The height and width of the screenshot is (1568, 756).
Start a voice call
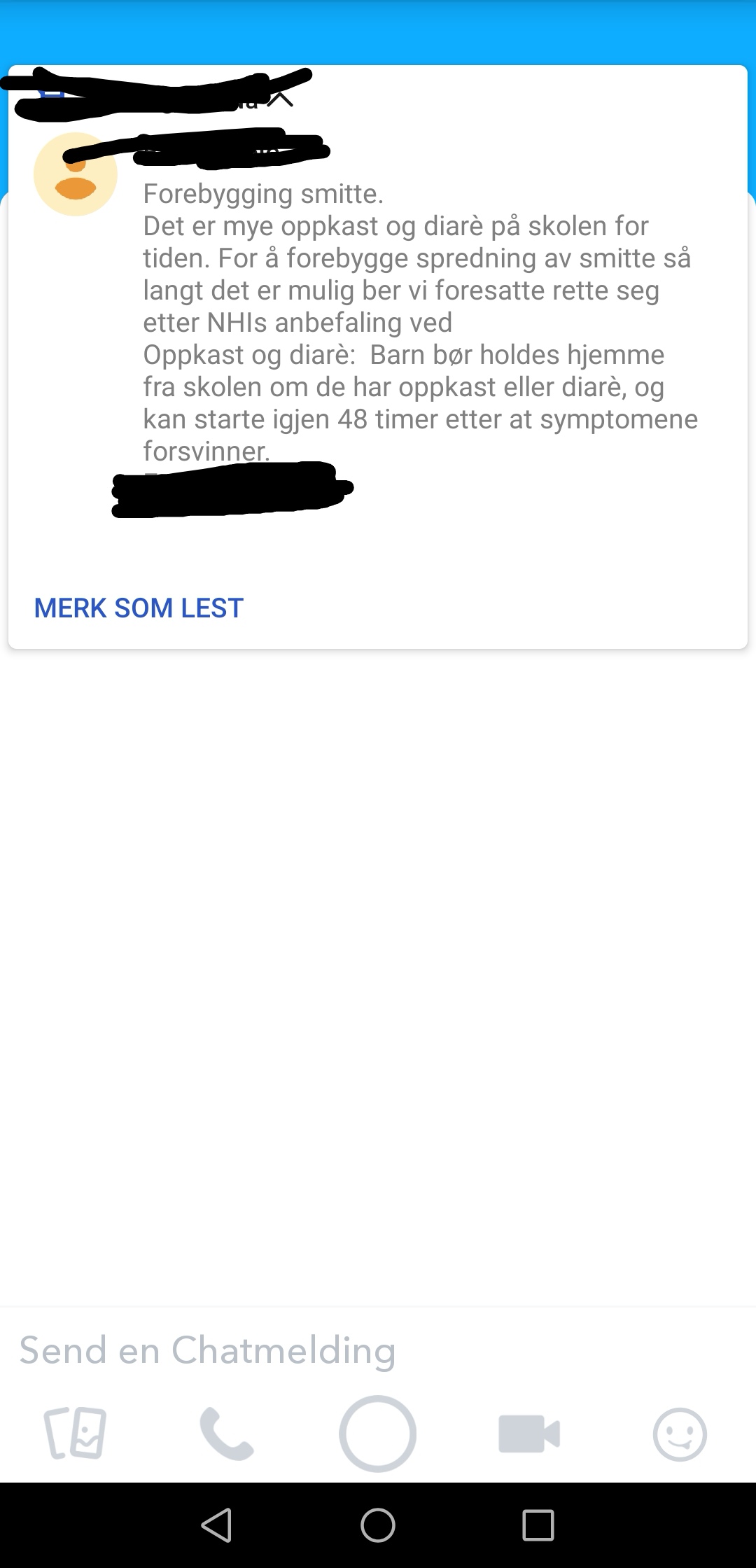click(227, 1434)
